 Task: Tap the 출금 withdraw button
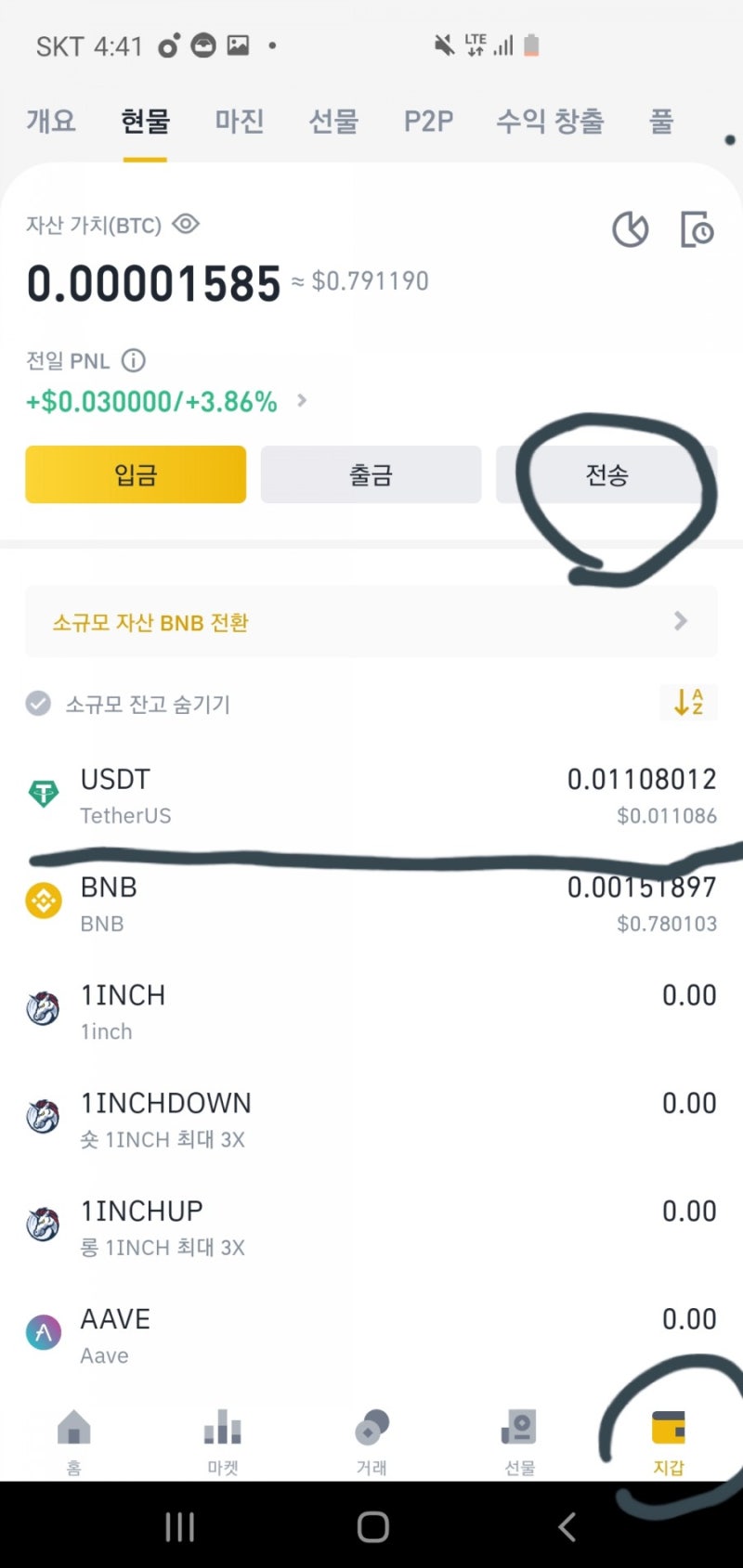(371, 474)
